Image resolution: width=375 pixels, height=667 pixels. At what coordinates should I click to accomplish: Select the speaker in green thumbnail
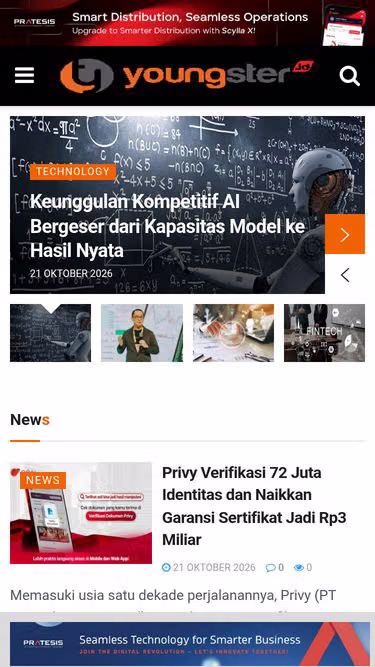[x=142, y=333]
